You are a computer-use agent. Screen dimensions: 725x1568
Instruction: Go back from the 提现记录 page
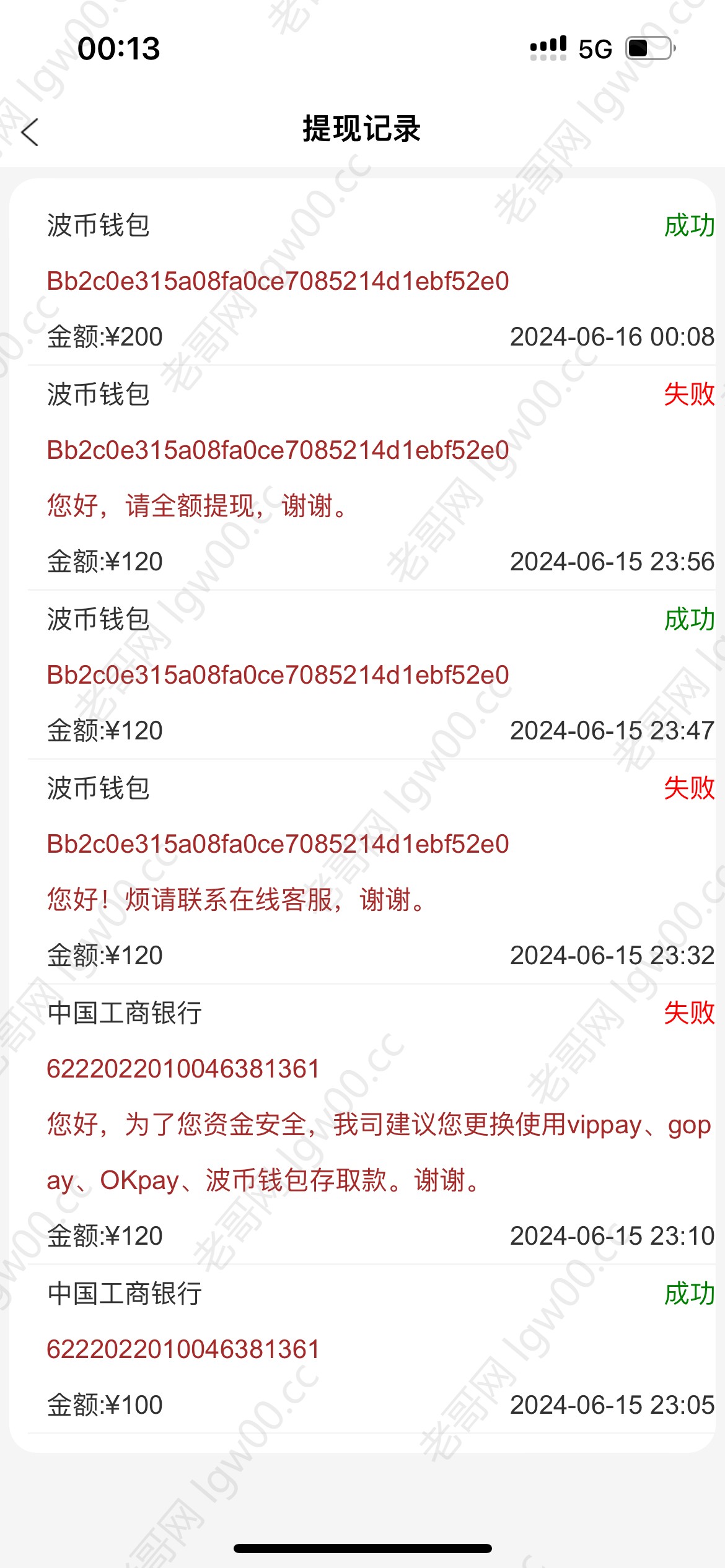[30, 132]
